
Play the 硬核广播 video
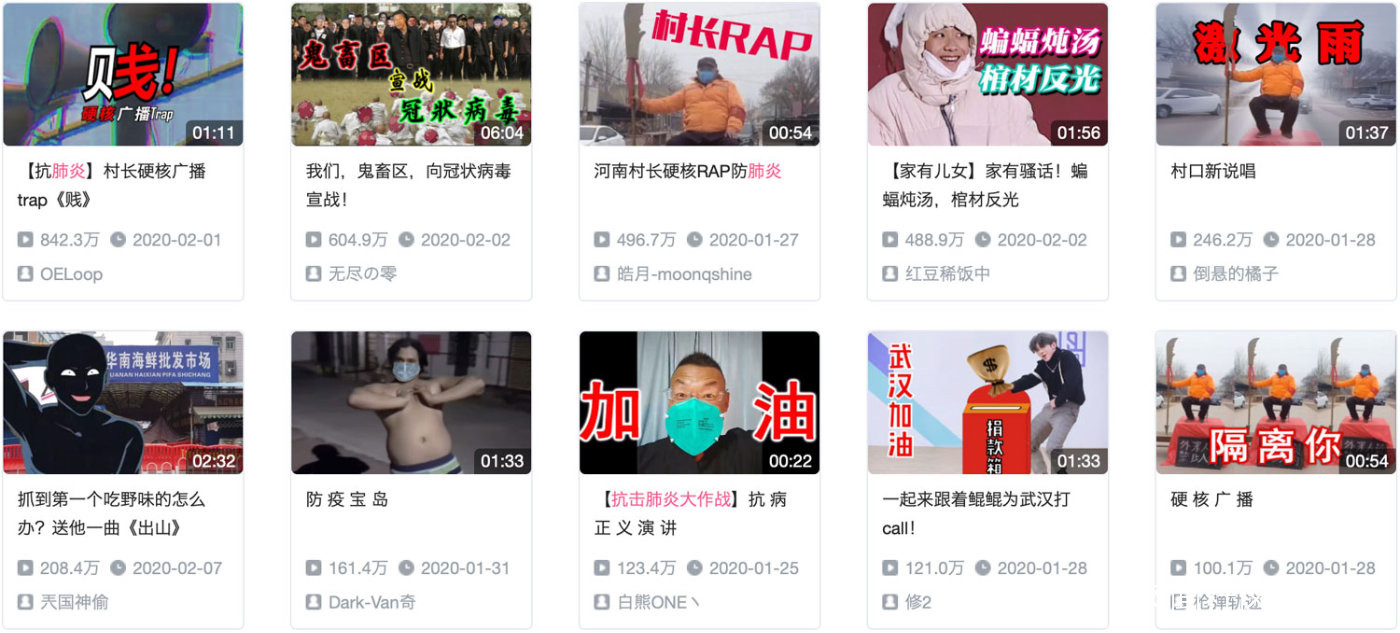point(1275,403)
